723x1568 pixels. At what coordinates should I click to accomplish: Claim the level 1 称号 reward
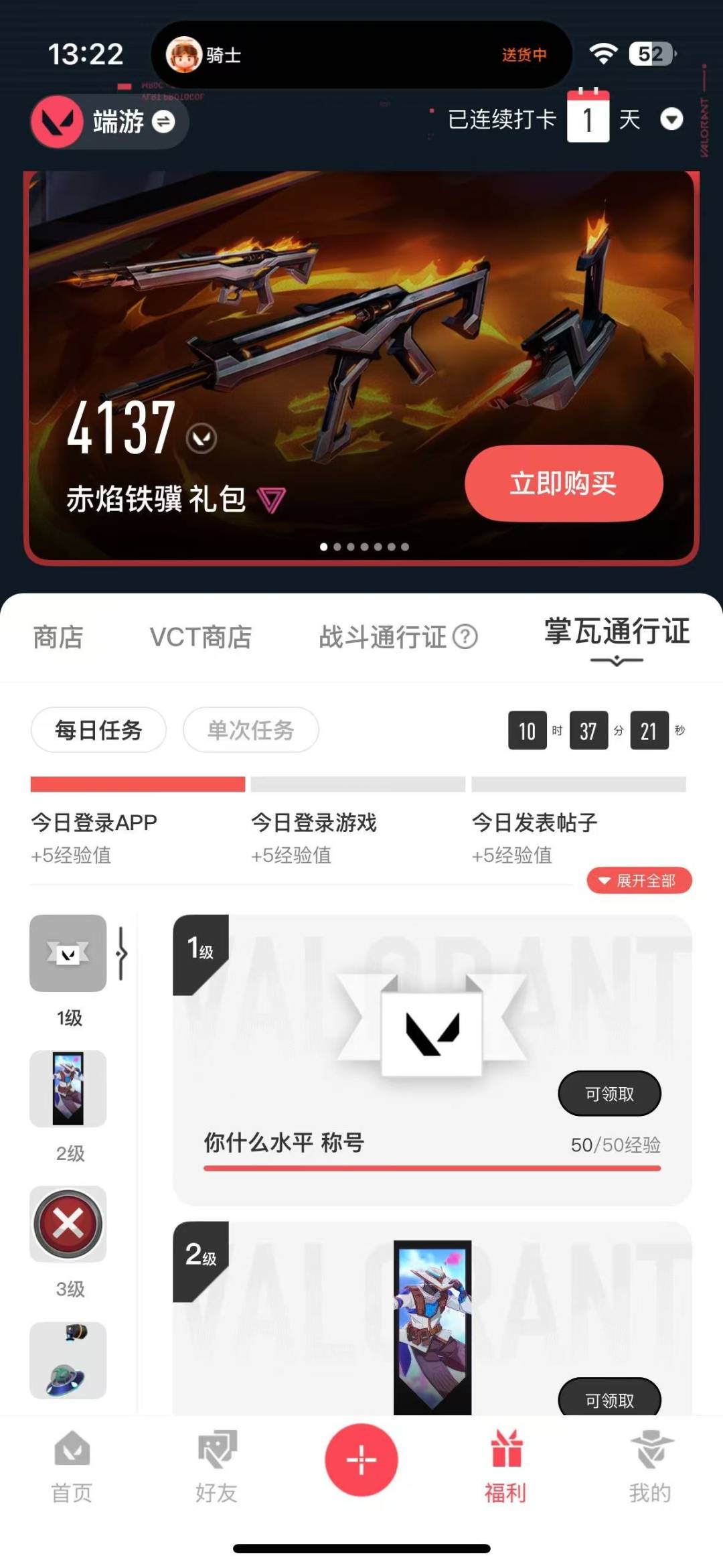click(609, 1094)
